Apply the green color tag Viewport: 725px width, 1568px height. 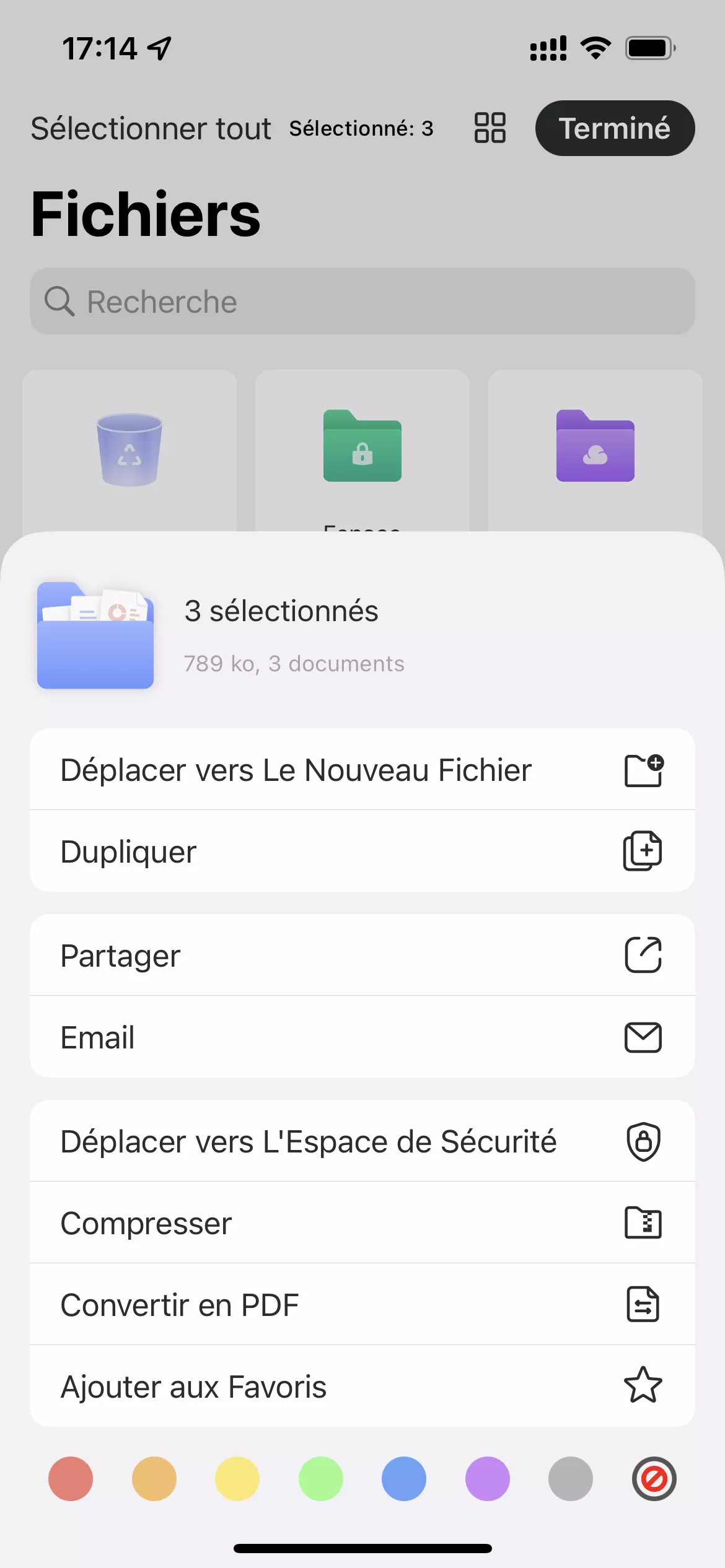pyautogui.click(x=321, y=1479)
